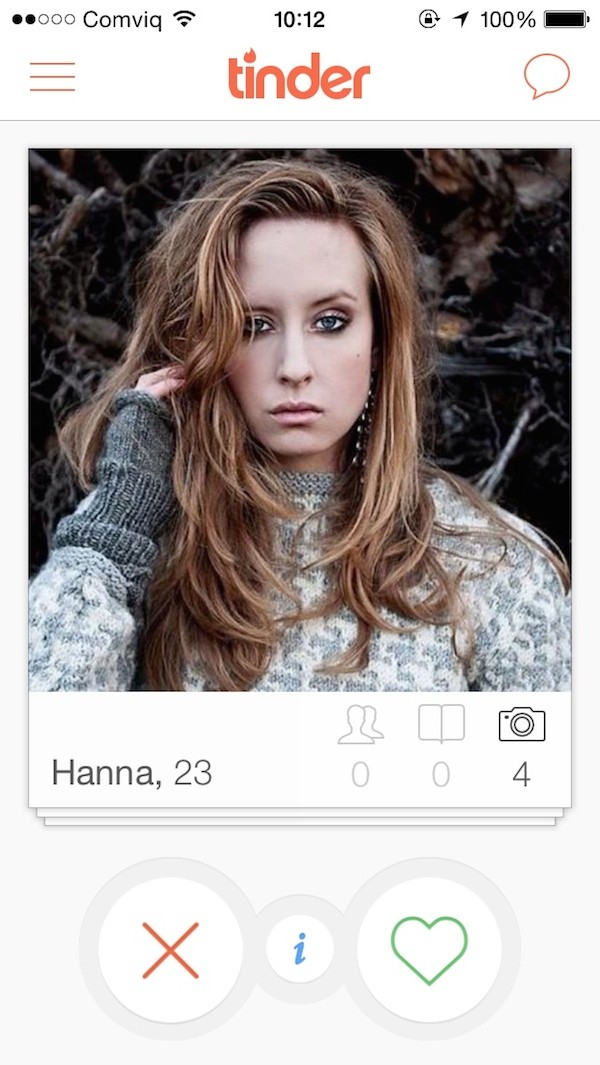Open the profile info button
This screenshot has height=1065, width=600.
click(x=300, y=949)
